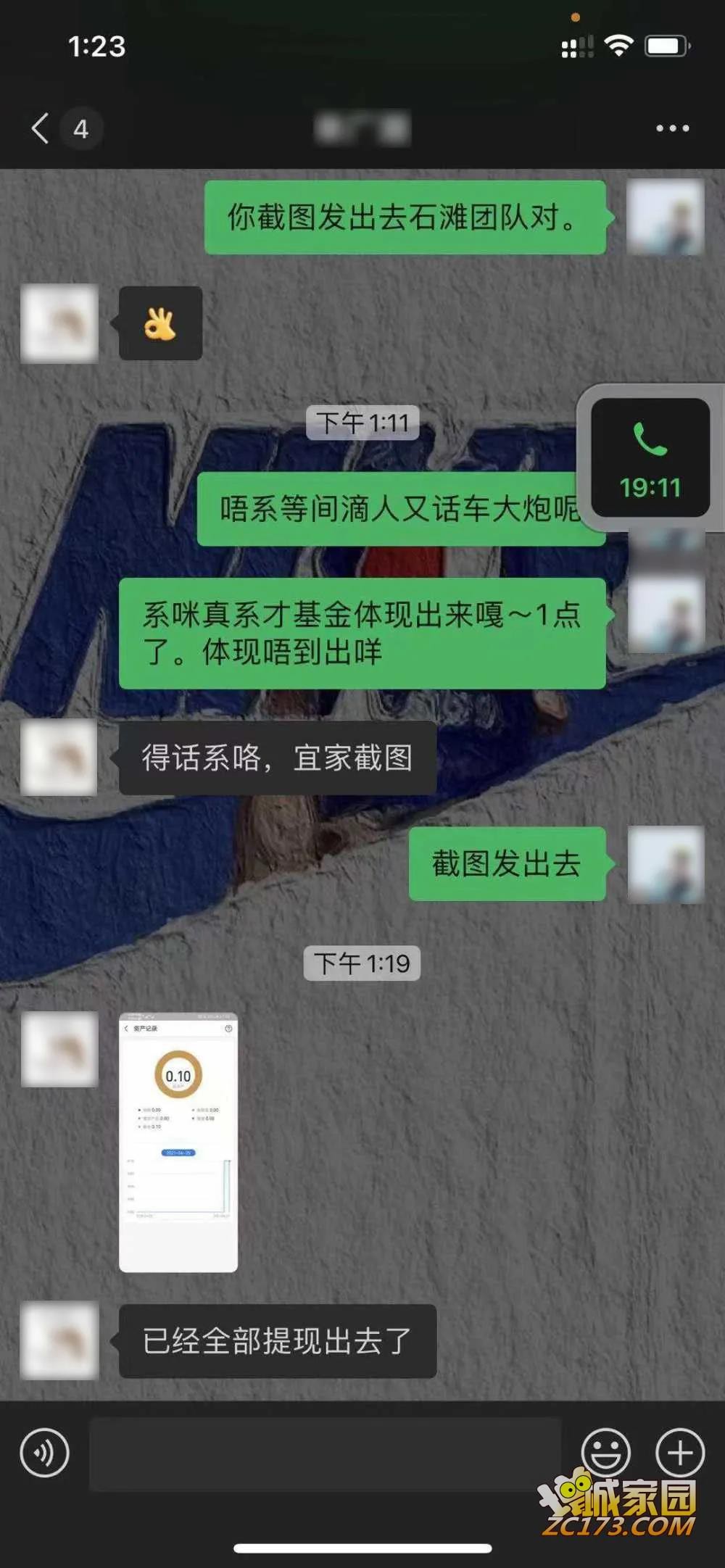Open the plus attachments panel
The image size is (725, 1568).
(679, 1452)
